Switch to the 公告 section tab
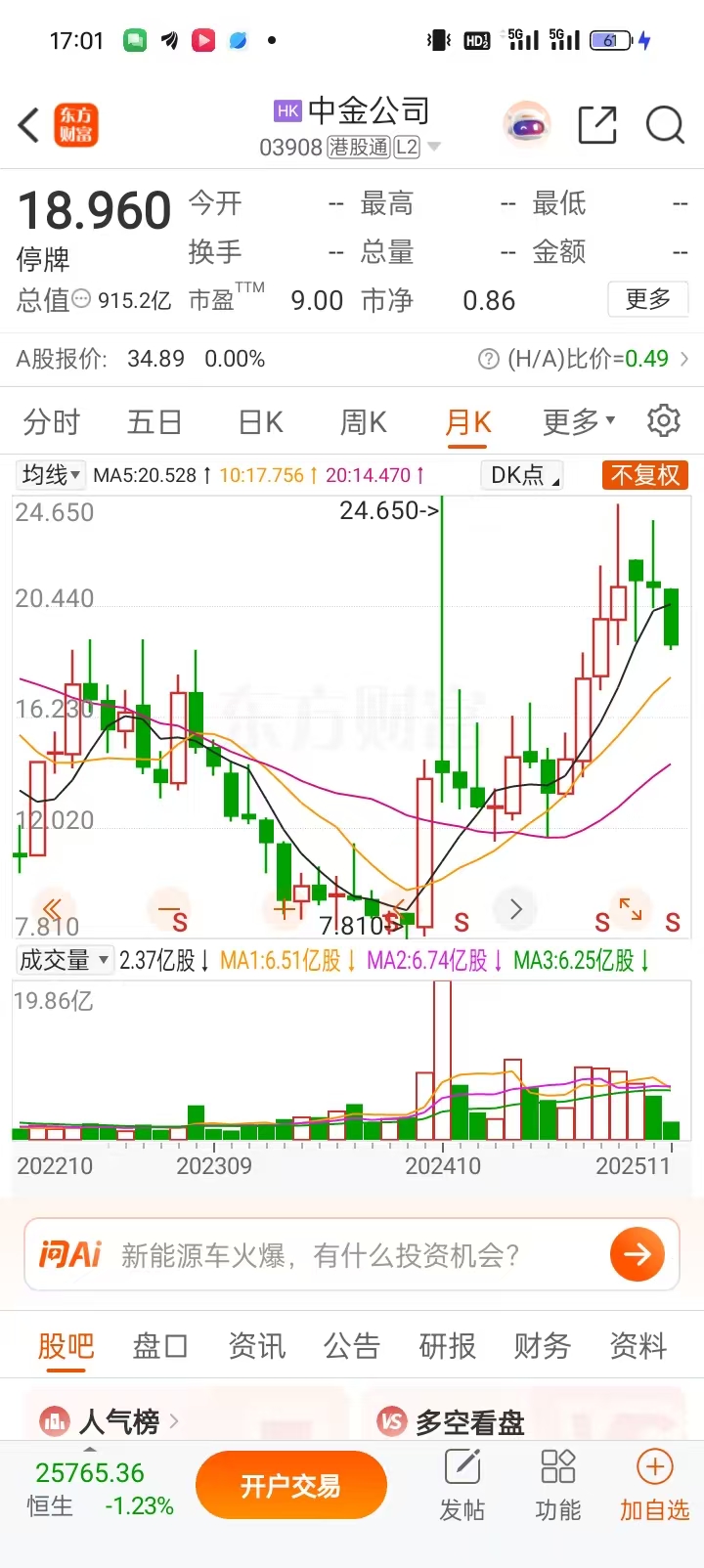 point(352,1346)
